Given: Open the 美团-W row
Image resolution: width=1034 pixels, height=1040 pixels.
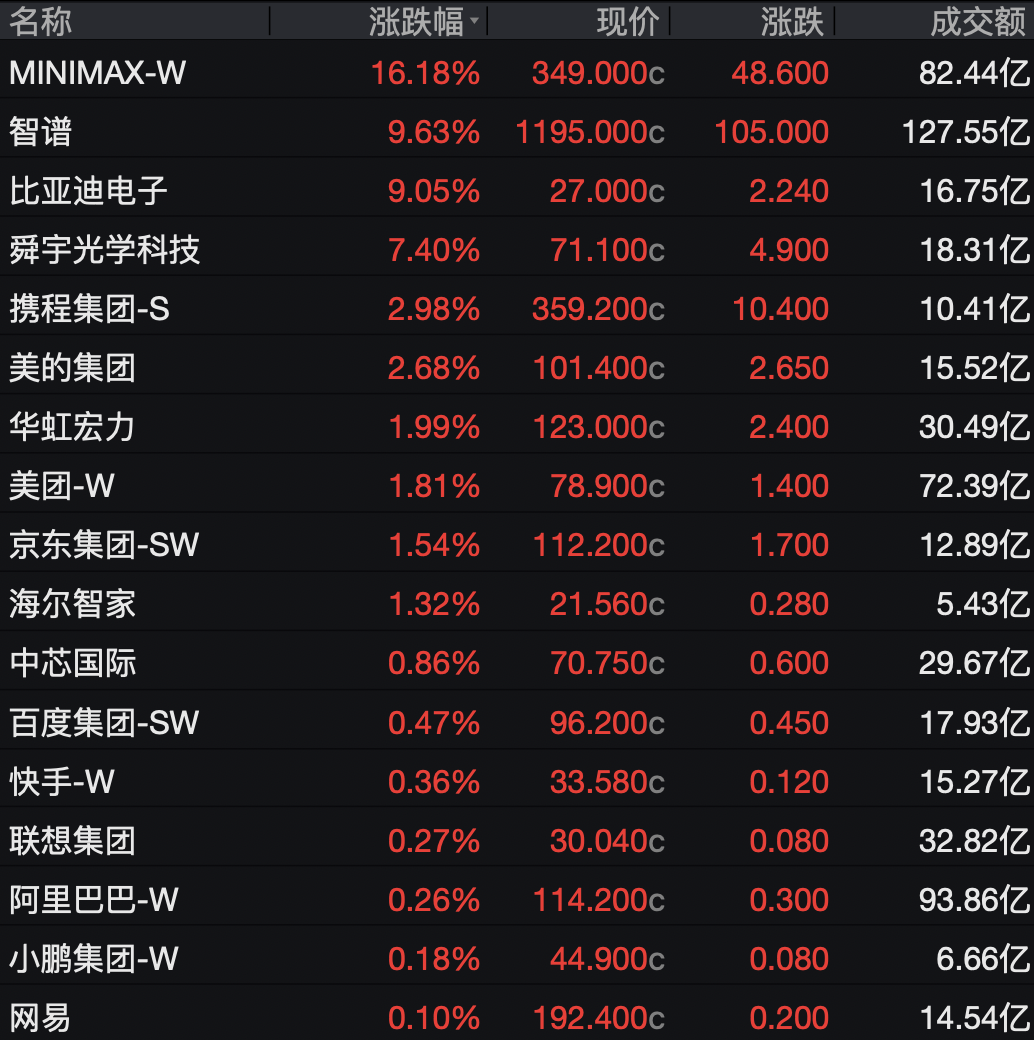Looking at the screenshot, I should [x=517, y=486].
